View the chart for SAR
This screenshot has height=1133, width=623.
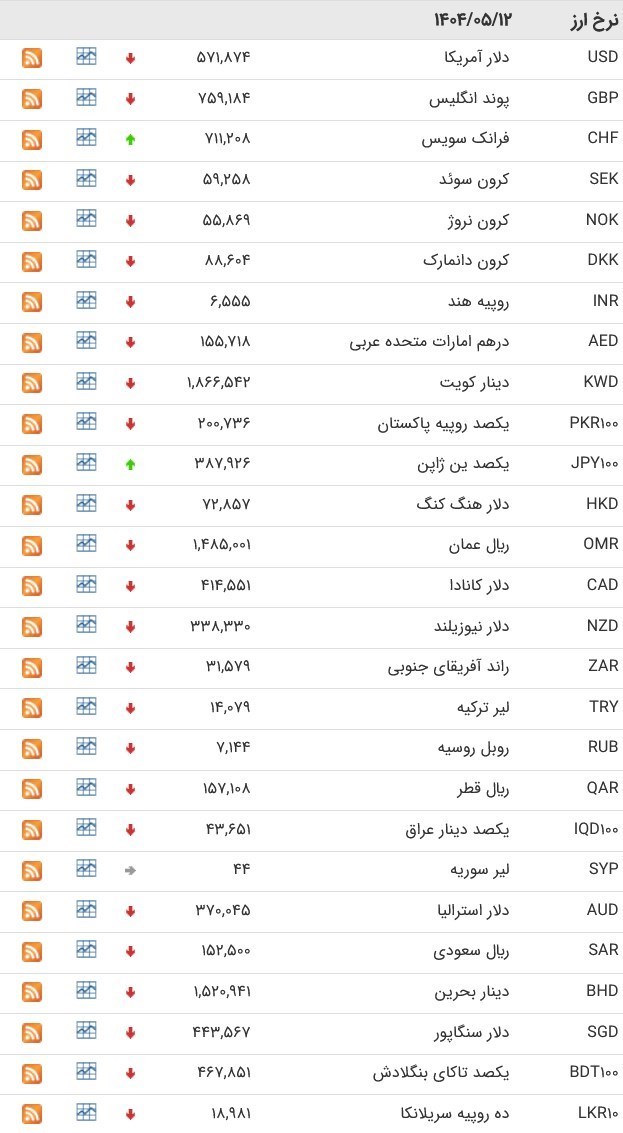(x=86, y=949)
